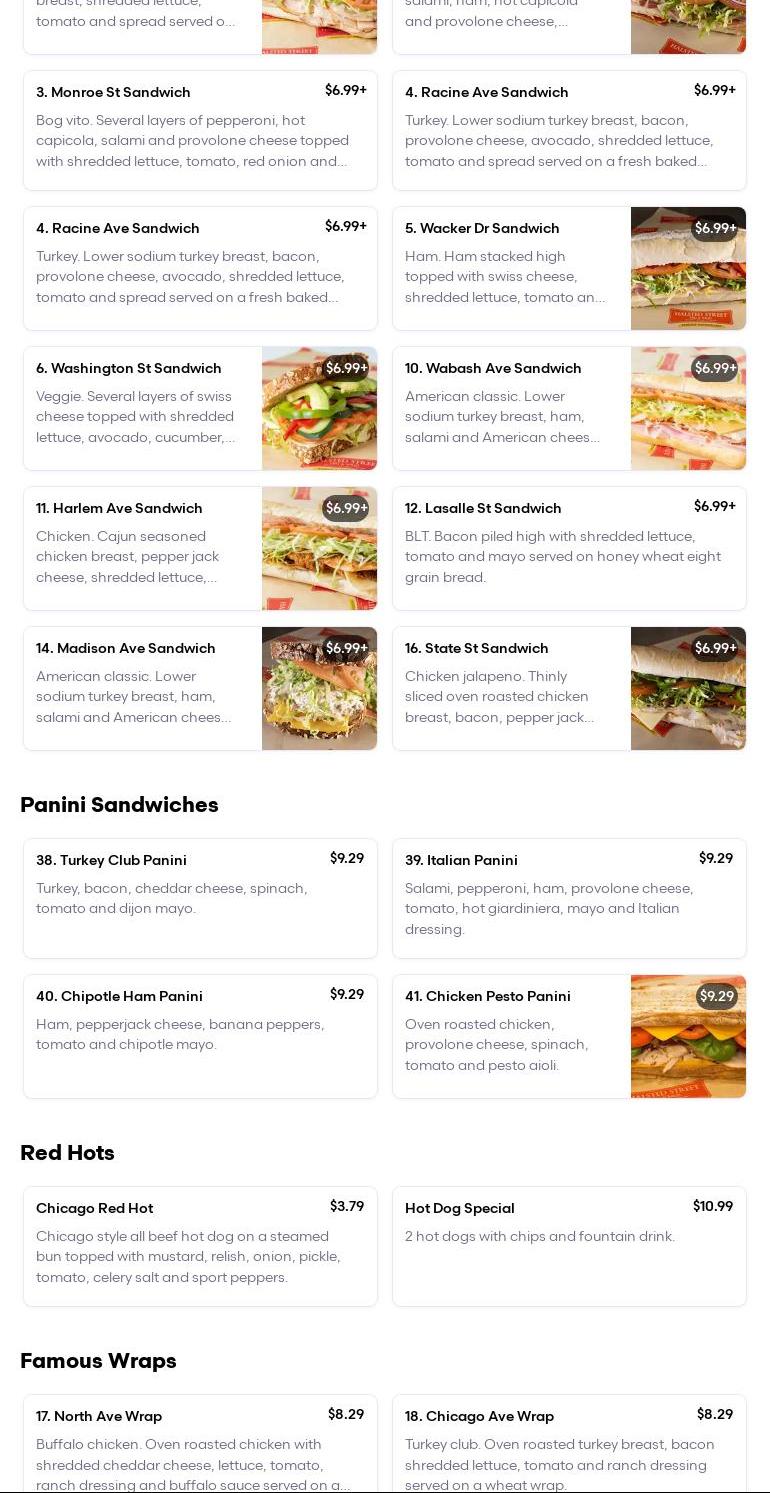This screenshot has height=1493, width=770.
Task: Open the Chicago Red Hot item
Action: 200,1246
